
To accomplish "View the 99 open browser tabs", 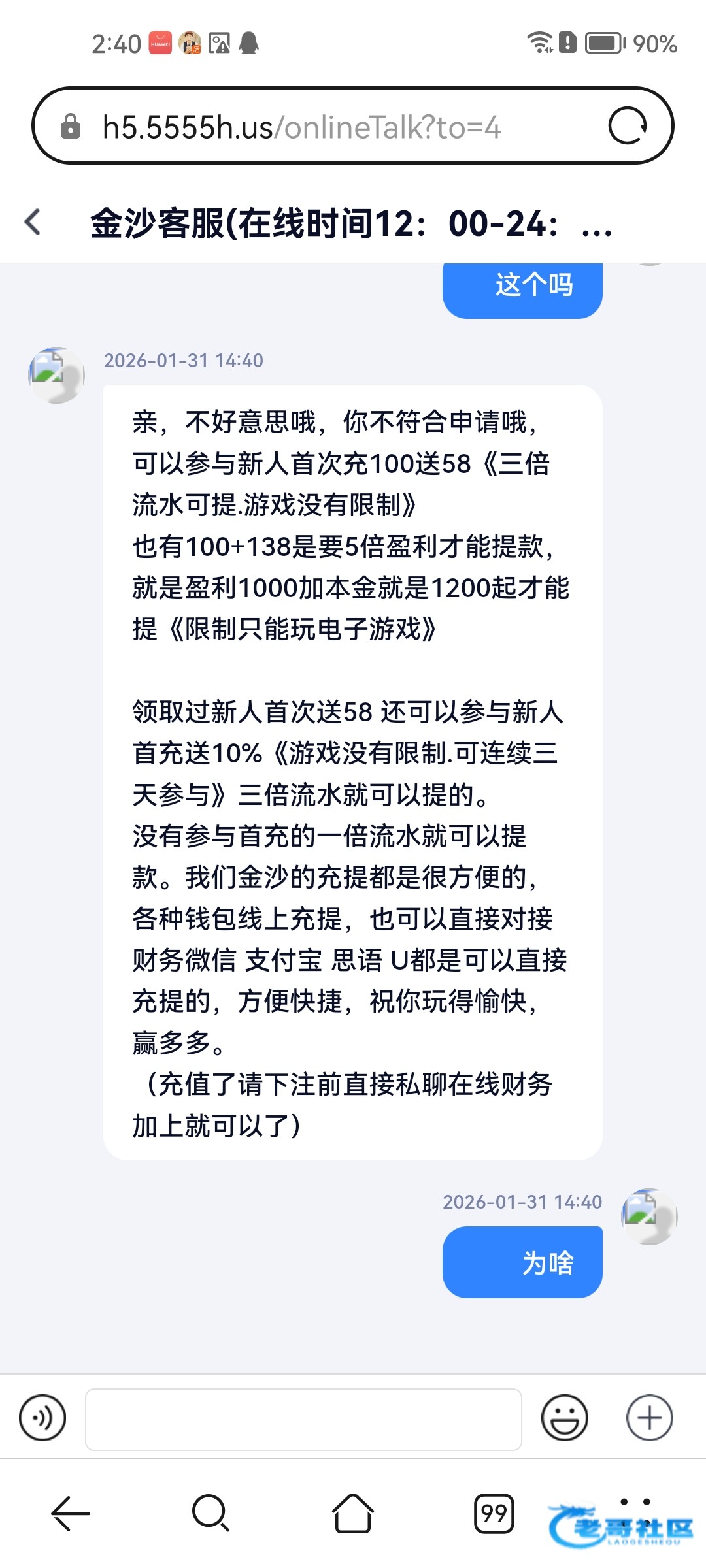I will pyautogui.click(x=494, y=1513).
